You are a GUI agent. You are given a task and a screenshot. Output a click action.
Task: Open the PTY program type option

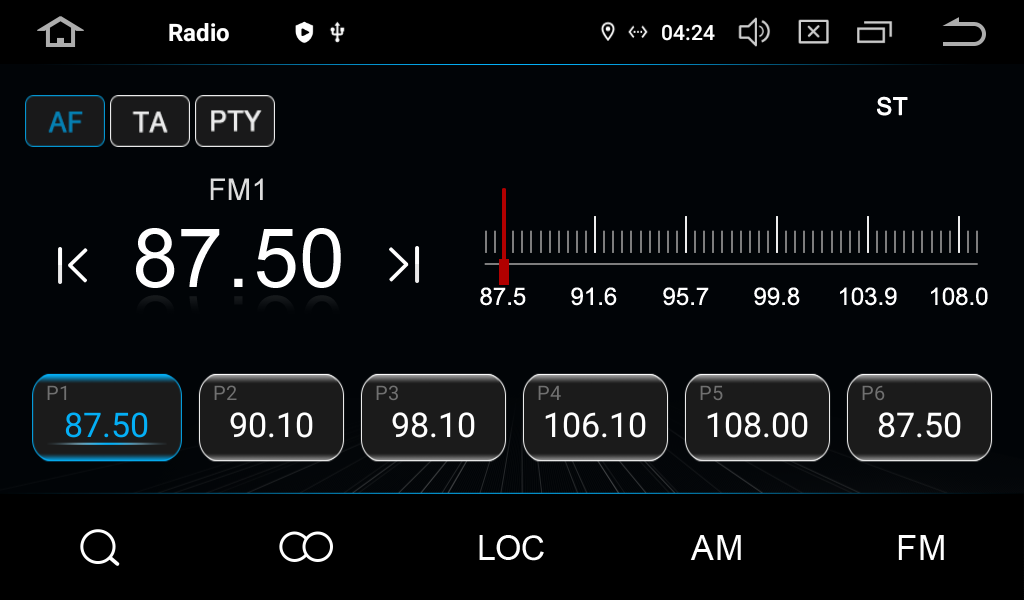click(235, 122)
